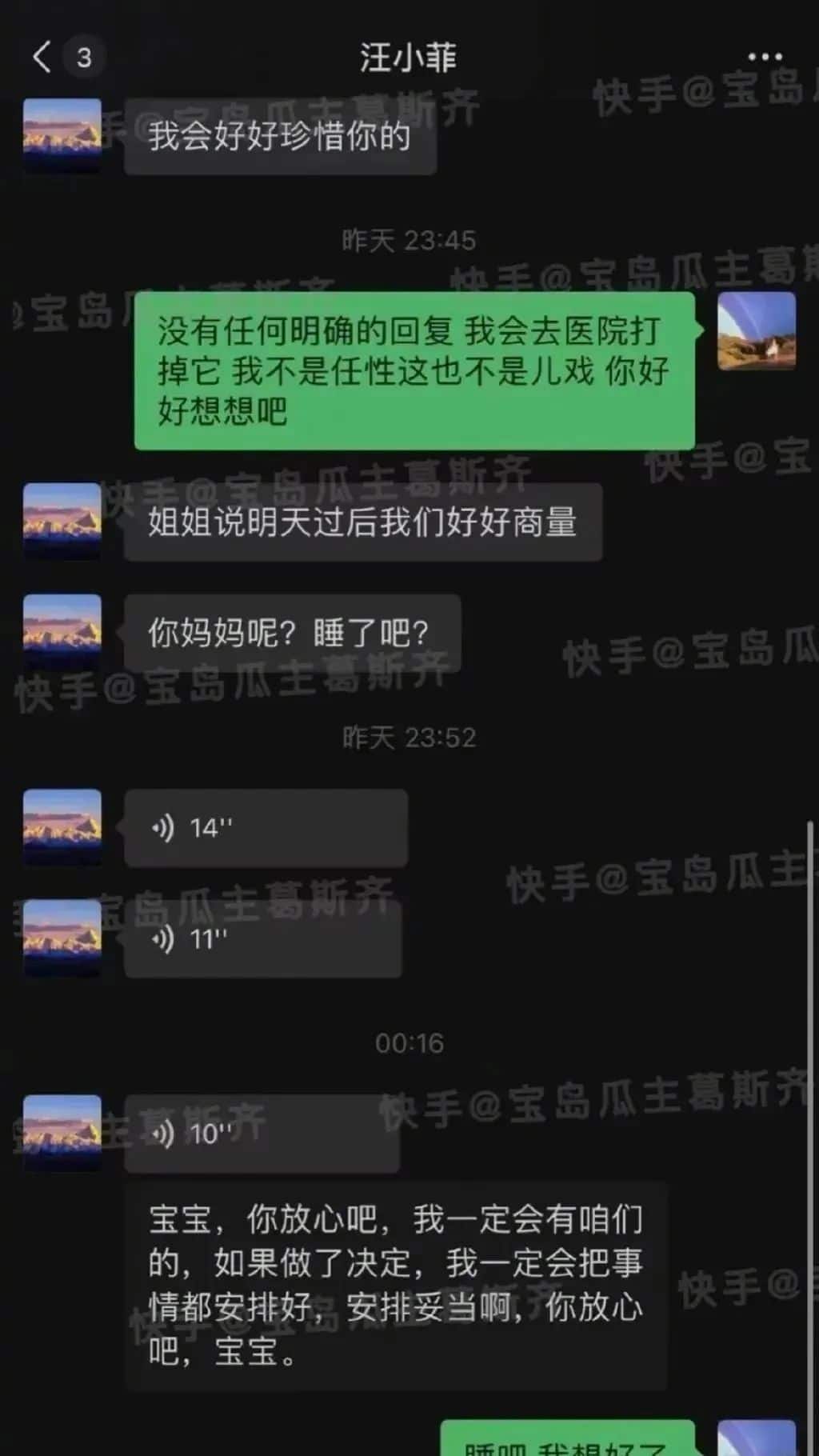Play the 11-second voice message
Viewport: 819px width, 1456px height.
point(262,938)
